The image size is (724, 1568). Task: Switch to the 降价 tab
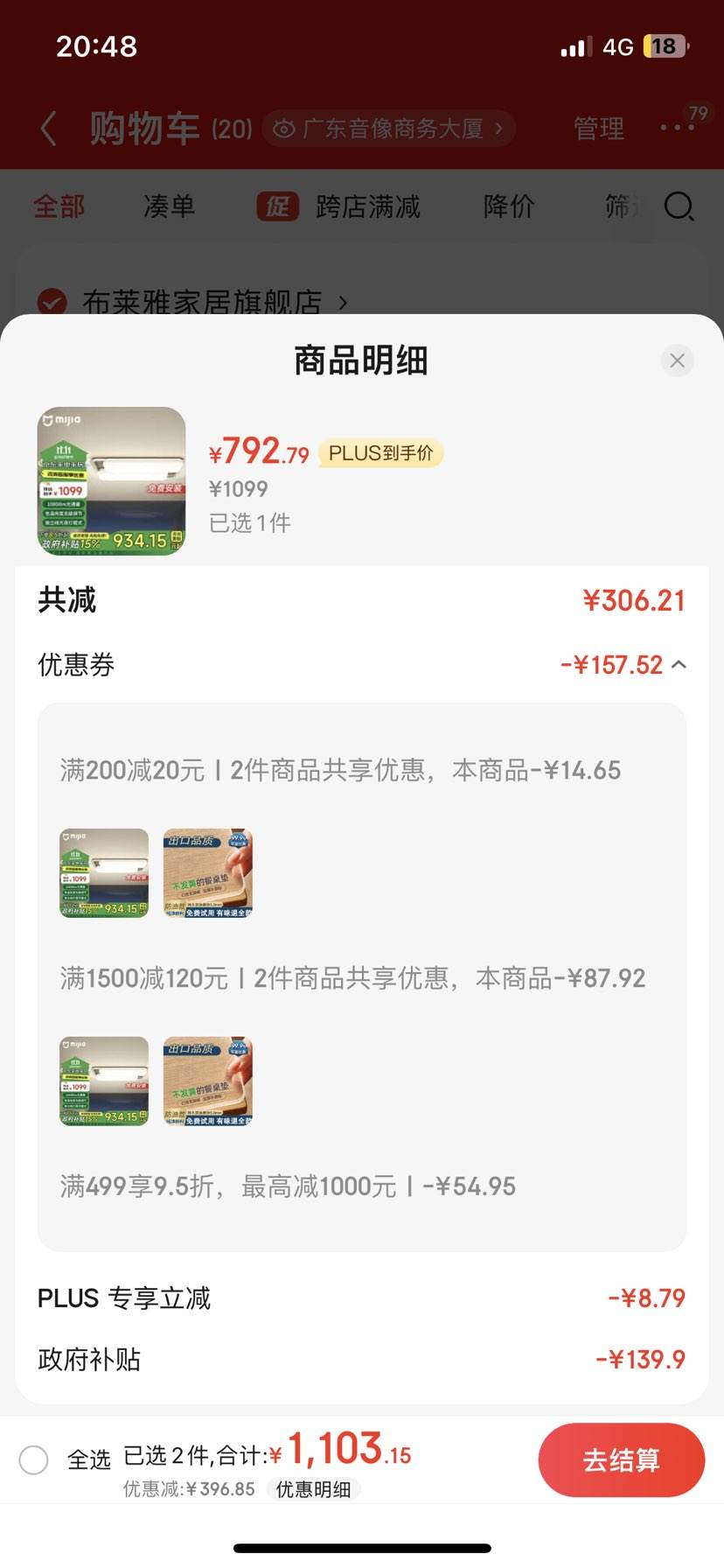point(507,206)
